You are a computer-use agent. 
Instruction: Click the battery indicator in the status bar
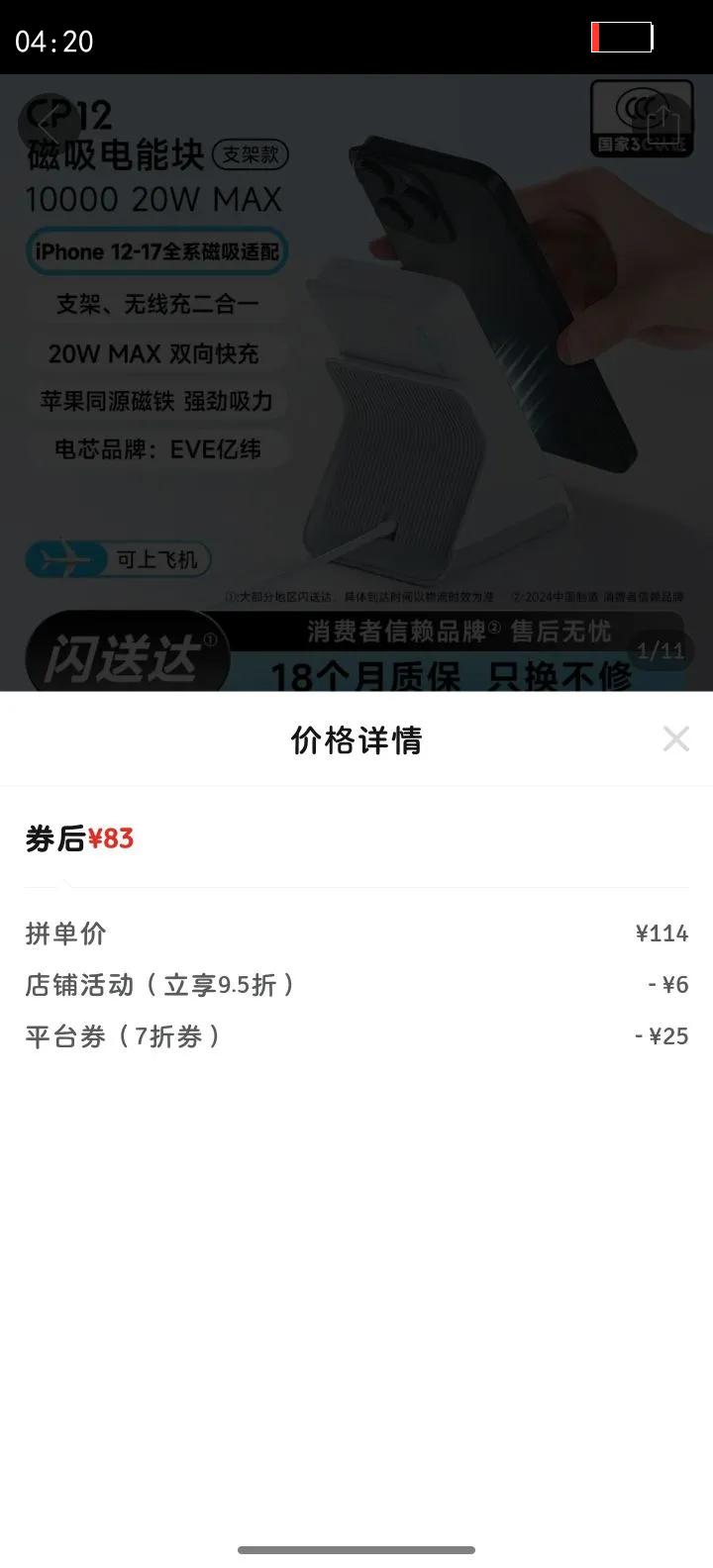623,37
